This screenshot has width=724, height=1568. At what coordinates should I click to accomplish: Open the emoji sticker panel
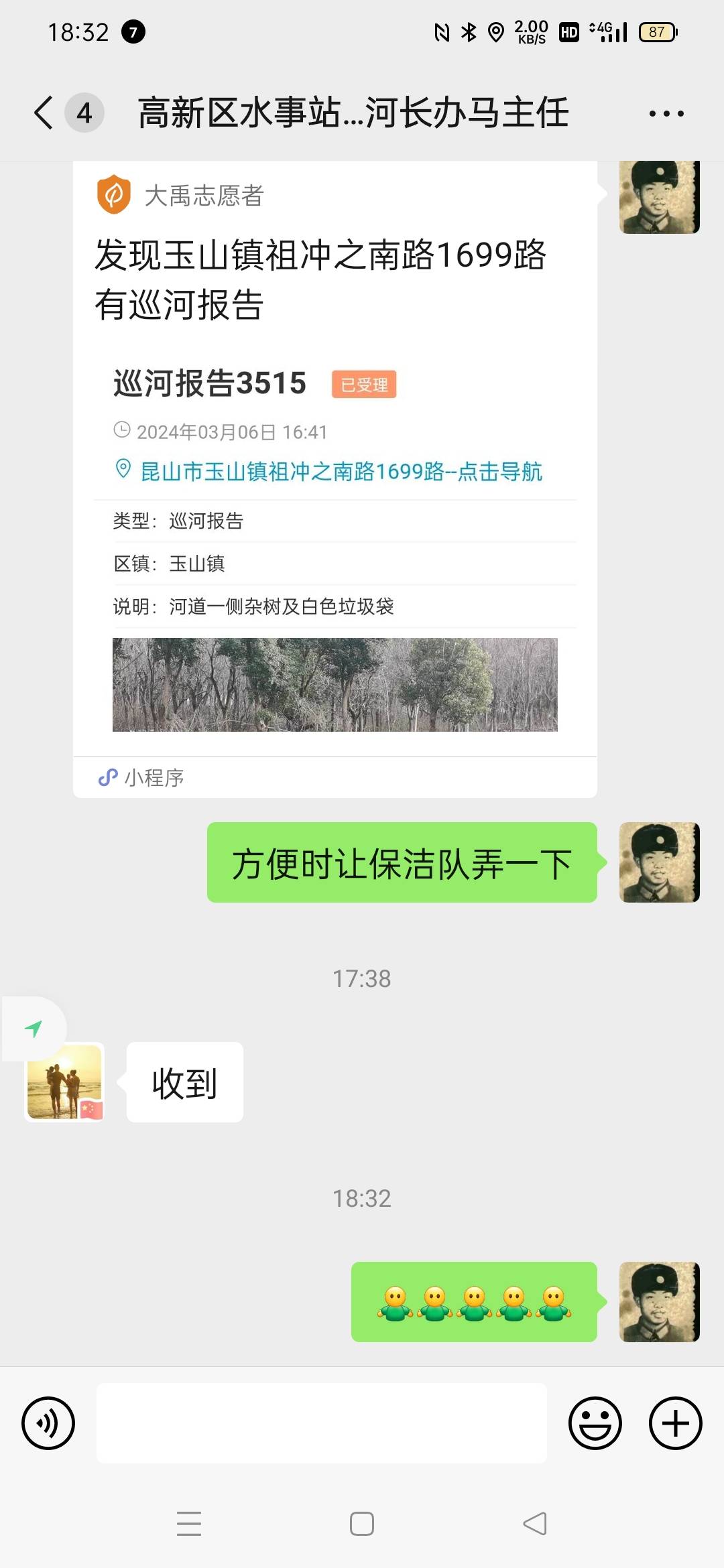595,1423
